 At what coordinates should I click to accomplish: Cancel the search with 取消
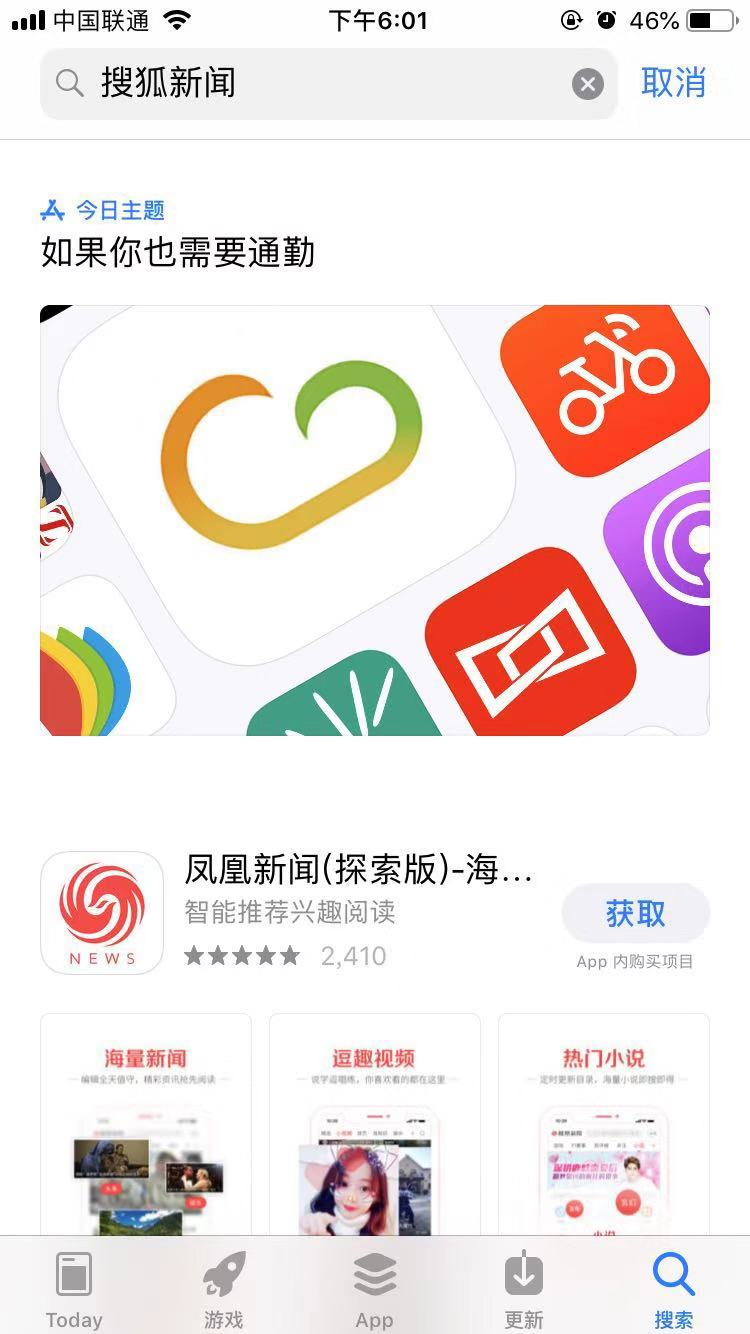click(x=674, y=83)
